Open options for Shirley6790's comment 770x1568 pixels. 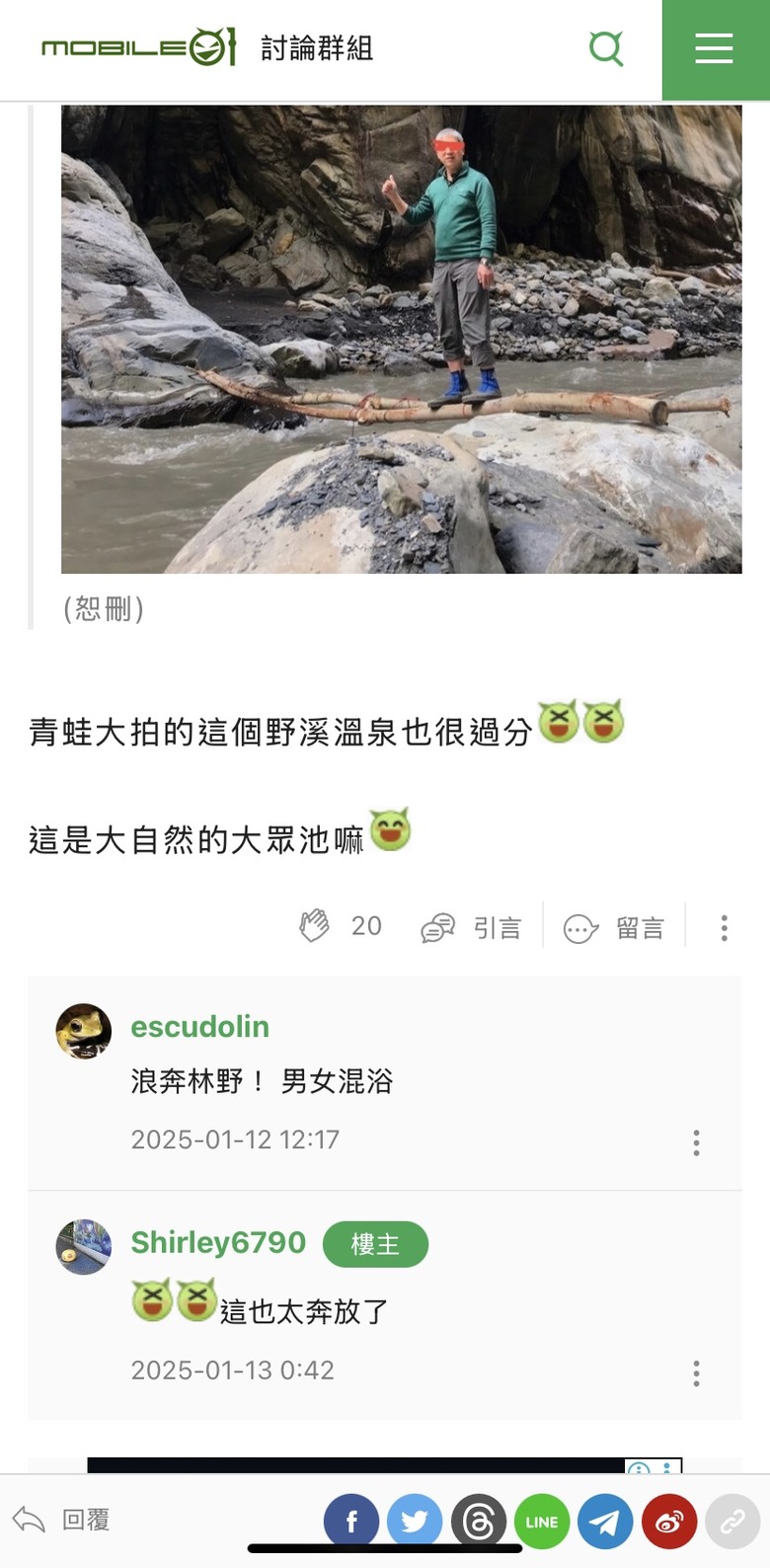tap(696, 1373)
